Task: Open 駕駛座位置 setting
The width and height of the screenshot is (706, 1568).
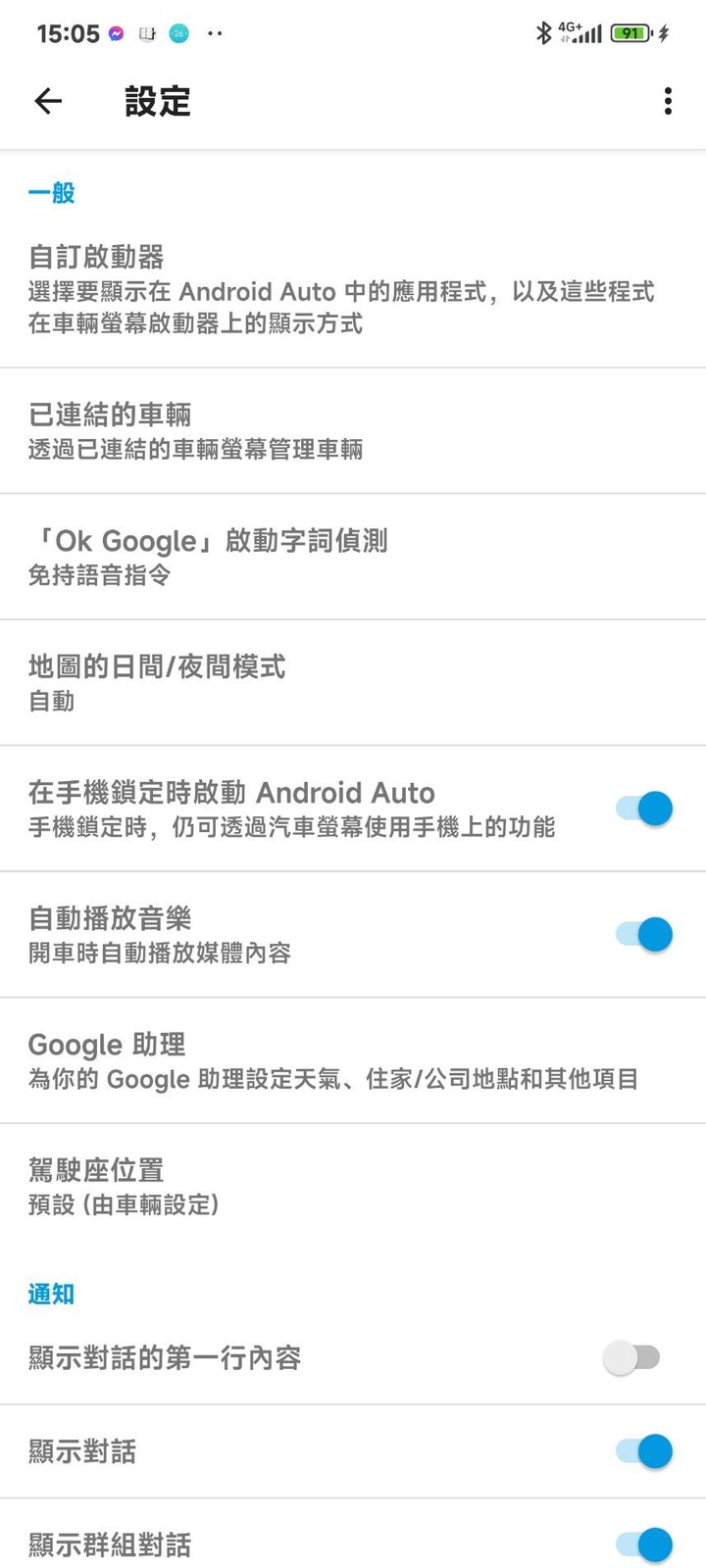Action: (x=353, y=1186)
